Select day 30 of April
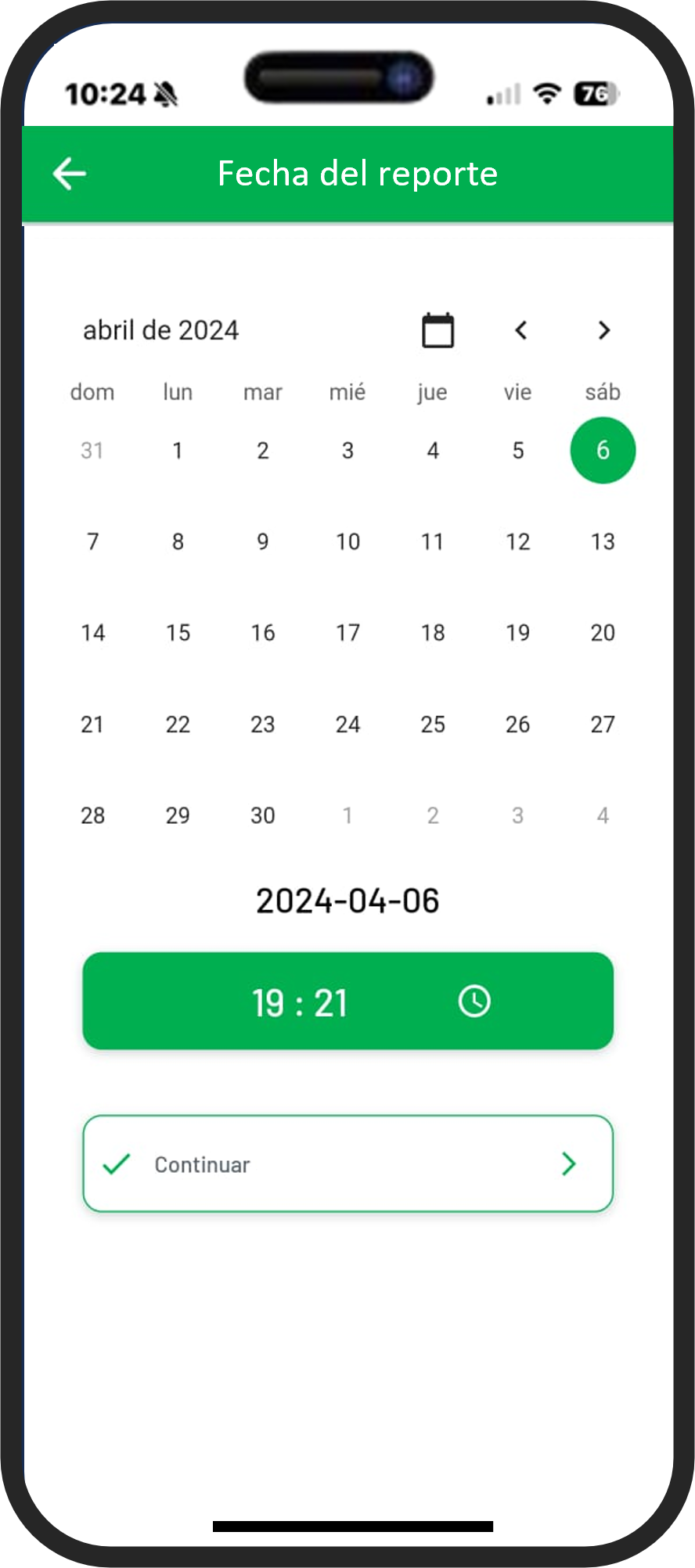 pos(263,815)
